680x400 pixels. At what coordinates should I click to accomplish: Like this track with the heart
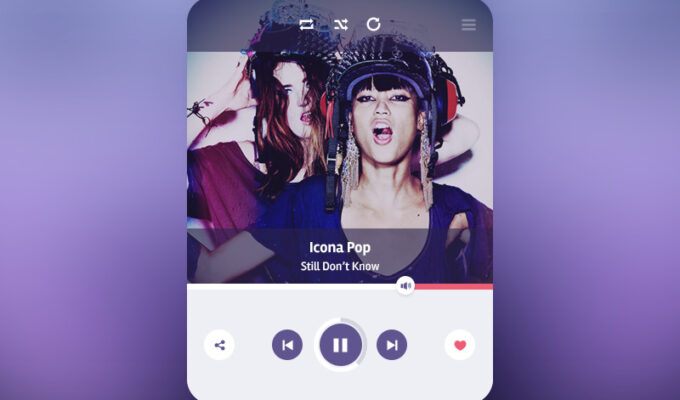tap(460, 345)
